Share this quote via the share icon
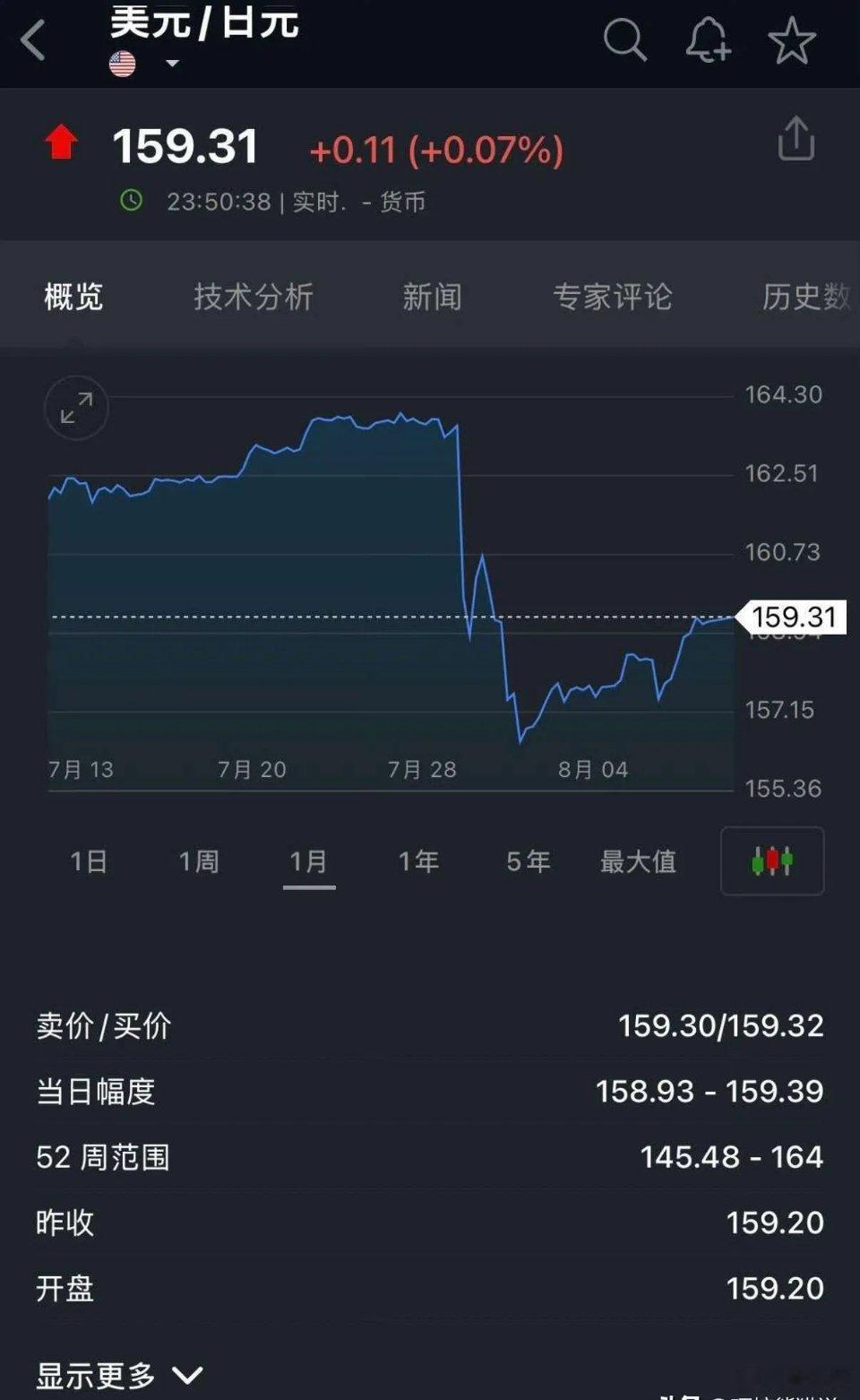The image size is (860, 1400). tap(796, 138)
